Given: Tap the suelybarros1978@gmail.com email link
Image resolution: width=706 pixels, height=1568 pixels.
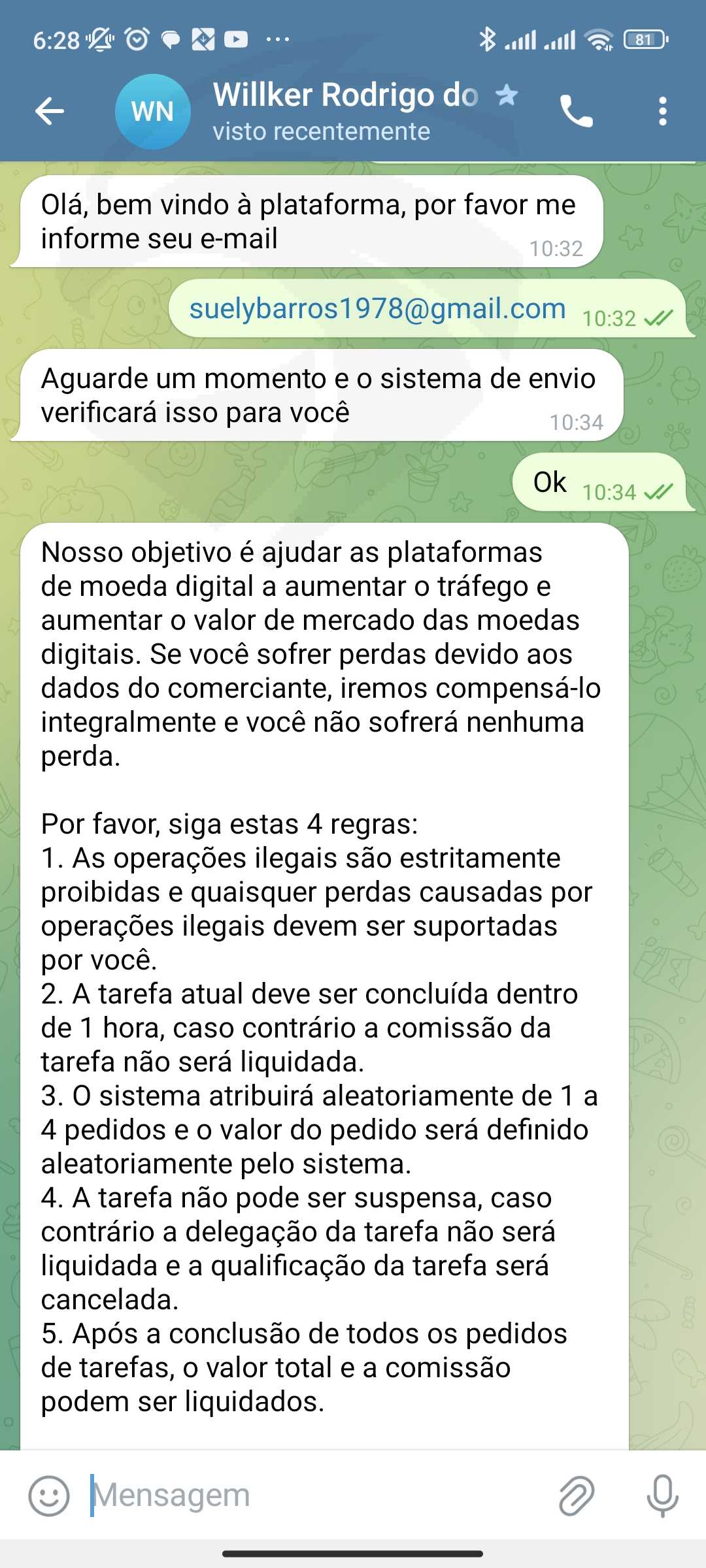Looking at the screenshot, I should 377,308.
